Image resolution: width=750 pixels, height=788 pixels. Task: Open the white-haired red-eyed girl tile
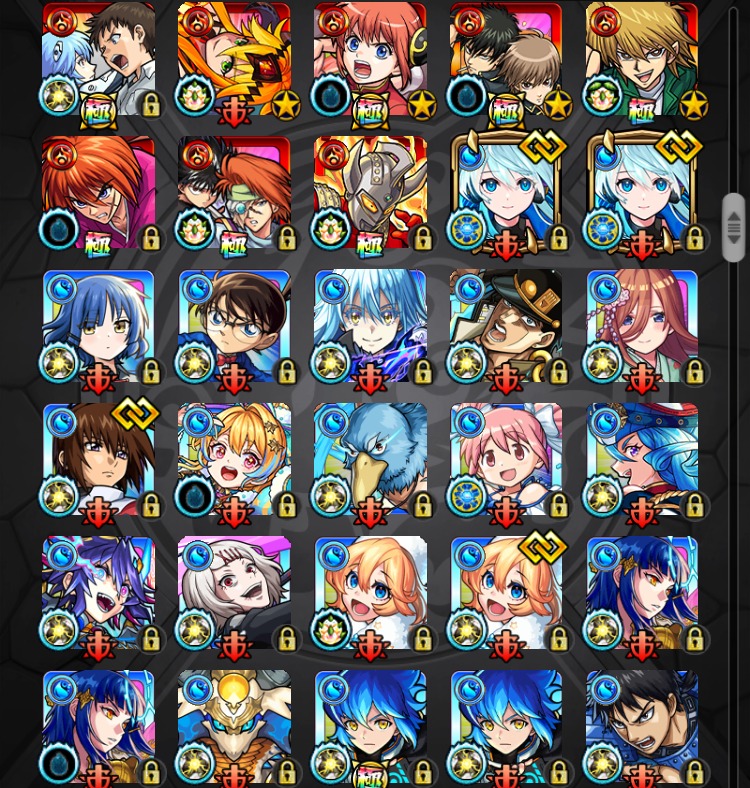(x=234, y=594)
